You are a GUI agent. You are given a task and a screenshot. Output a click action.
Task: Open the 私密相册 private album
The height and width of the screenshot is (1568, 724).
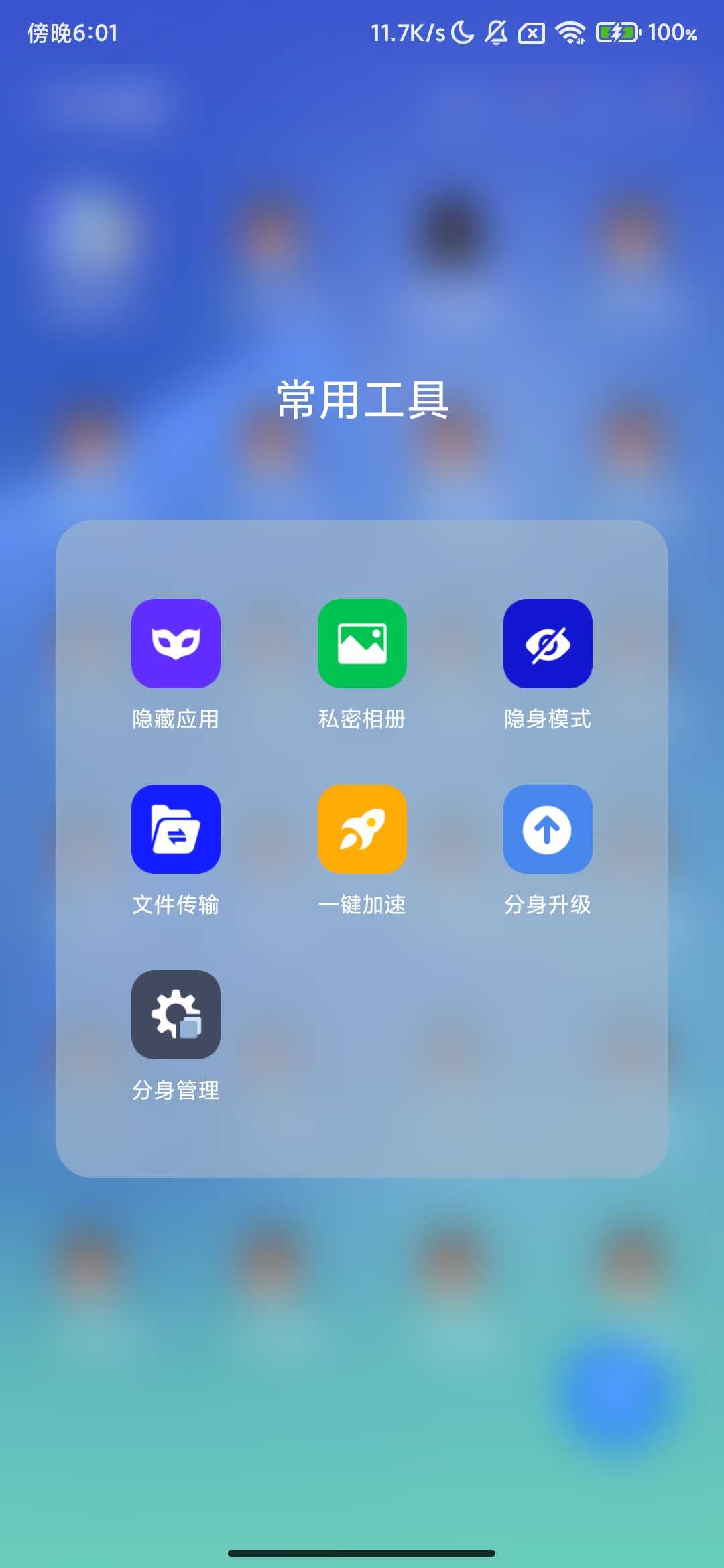pyautogui.click(x=361, y=644)
